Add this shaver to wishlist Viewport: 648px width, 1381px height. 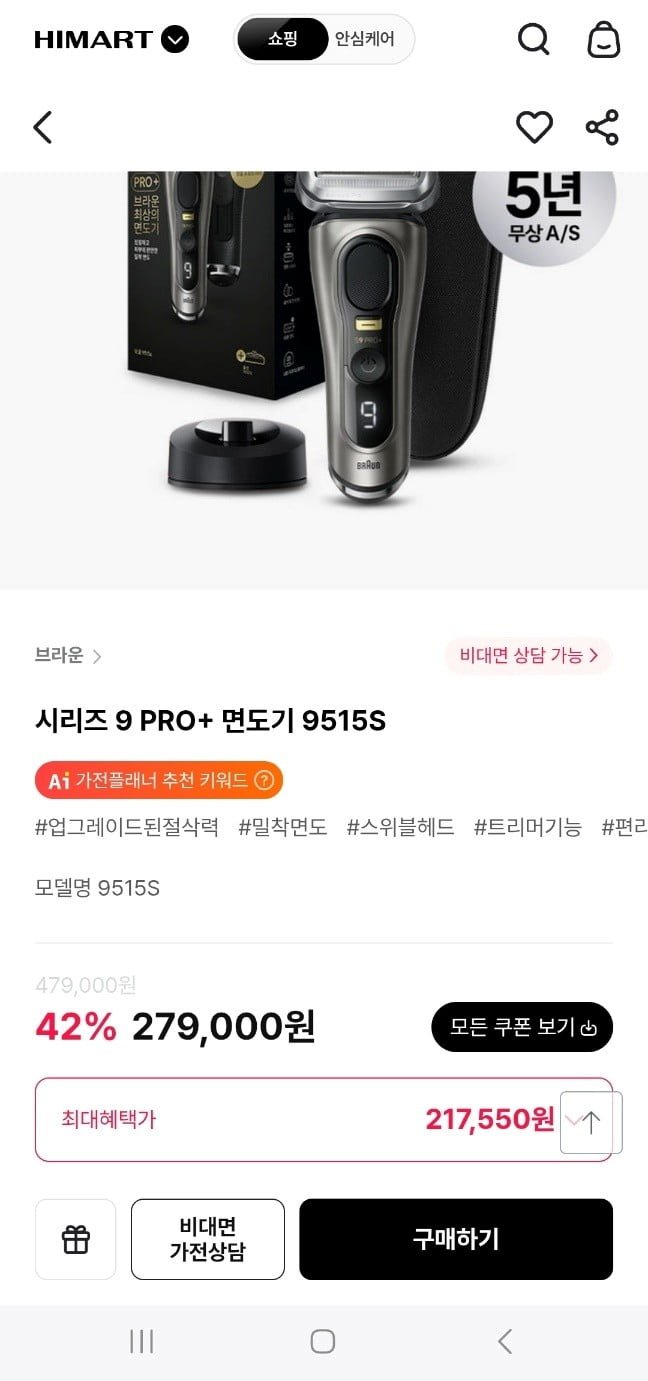[x=534, y=127]
